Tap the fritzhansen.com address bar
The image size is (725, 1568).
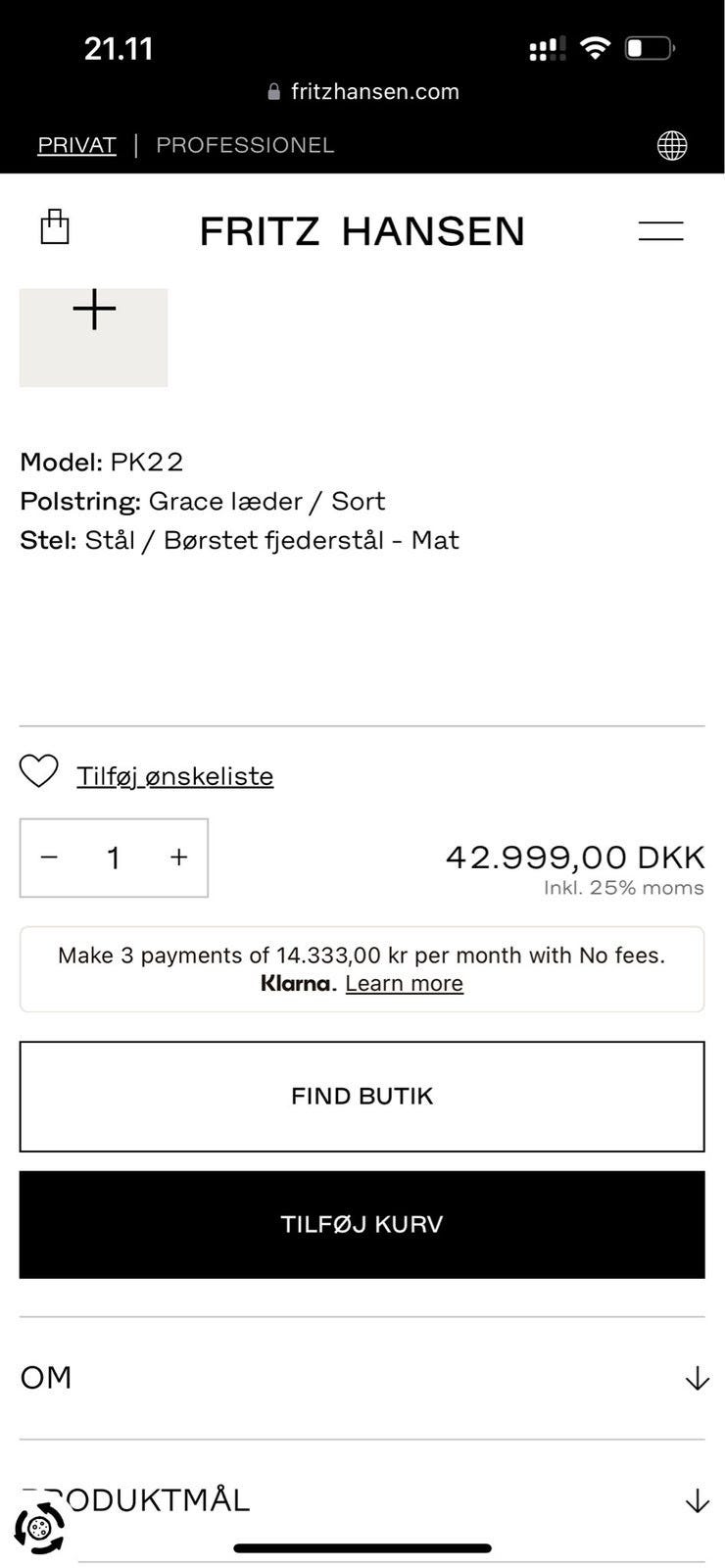click(x=362, y=91)
